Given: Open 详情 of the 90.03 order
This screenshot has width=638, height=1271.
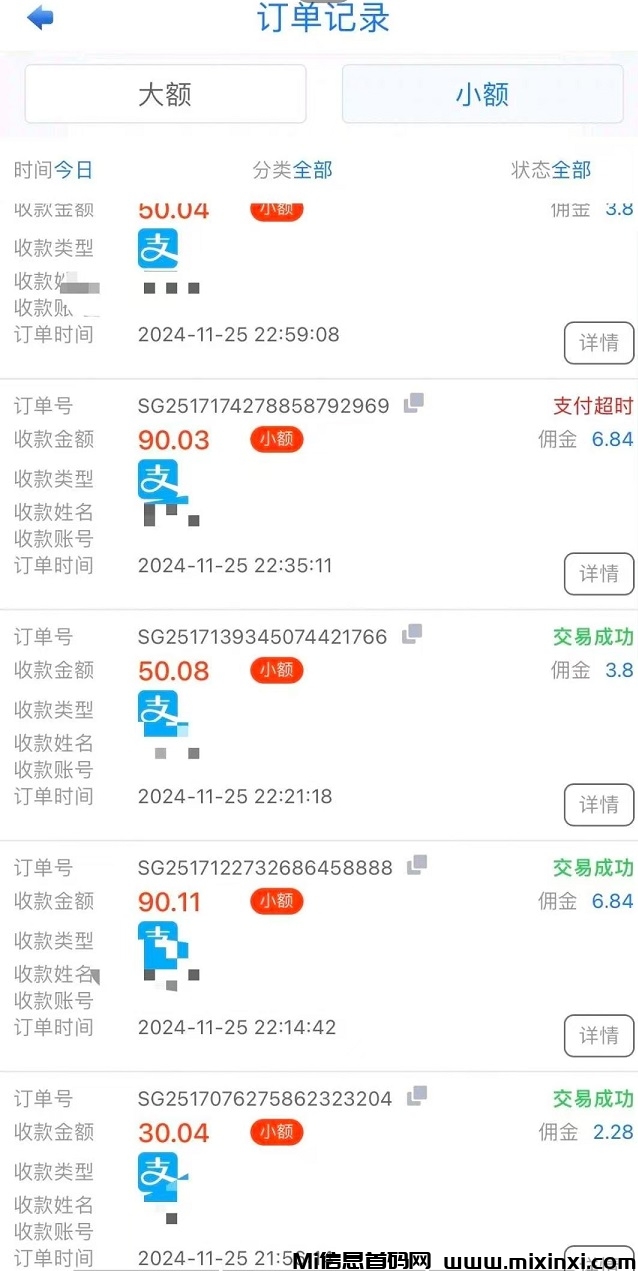Looking at the screenshot, I should click(x=599, y=574).
